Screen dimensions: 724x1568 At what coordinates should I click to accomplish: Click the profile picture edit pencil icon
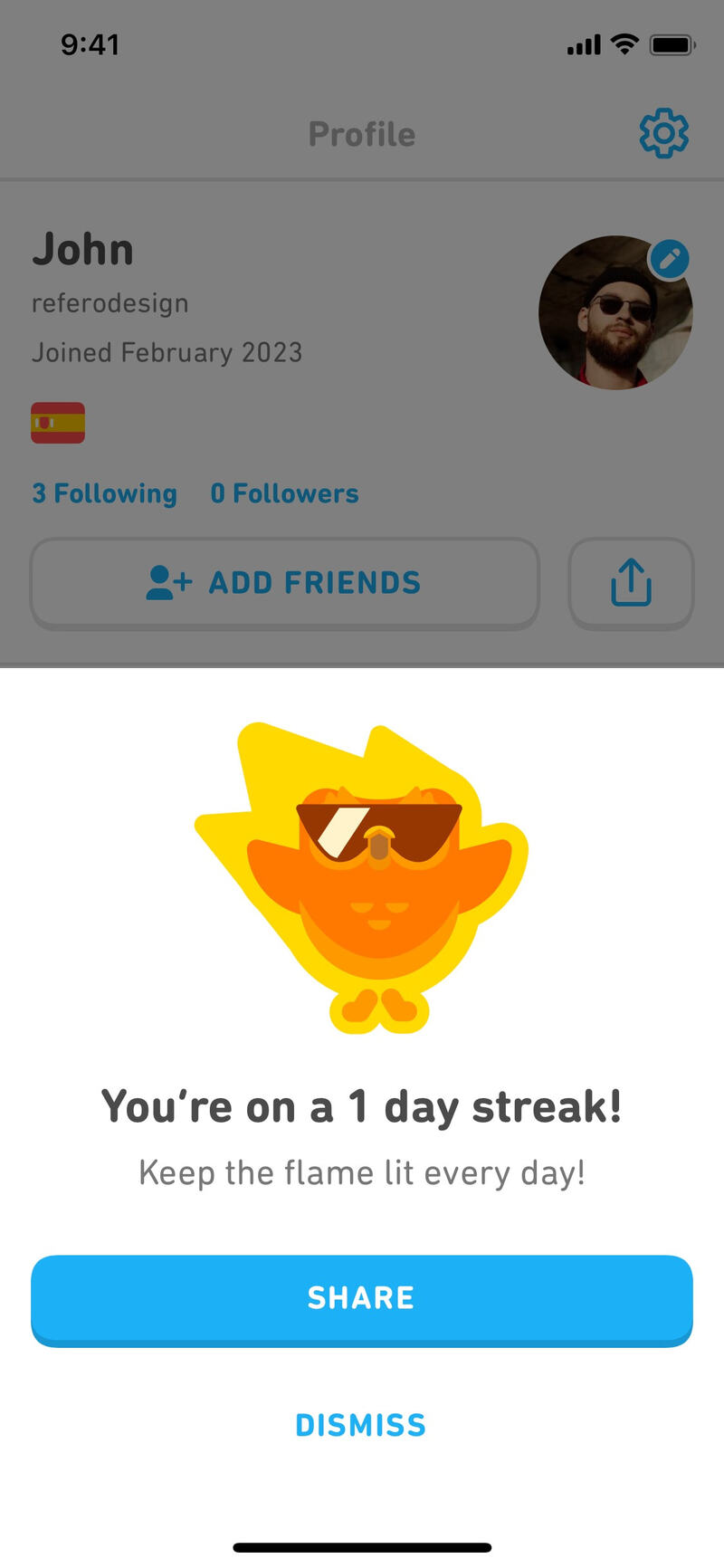pos(668,259)
